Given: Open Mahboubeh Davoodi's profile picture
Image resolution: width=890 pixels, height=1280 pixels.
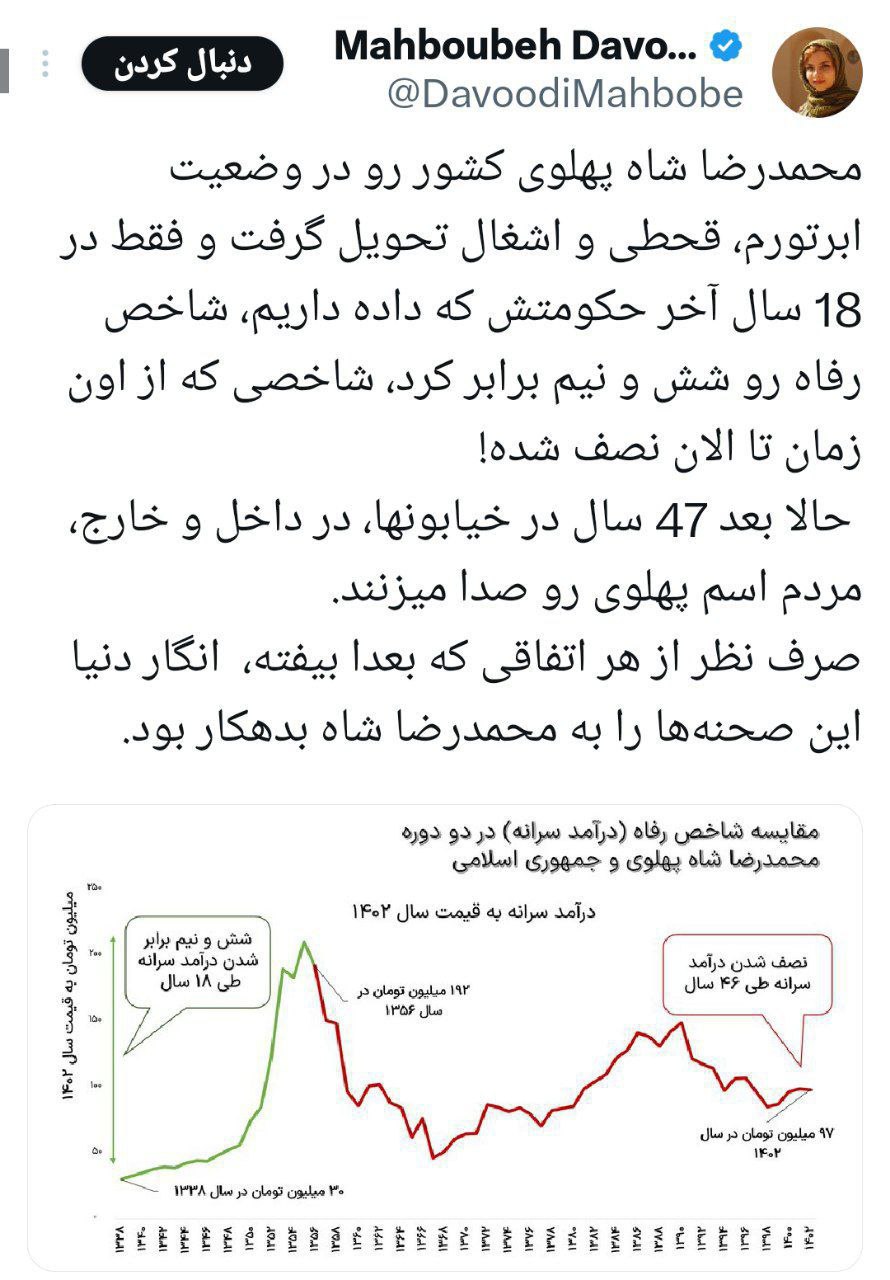Looking at the screenshot, I should coord(817,71).
